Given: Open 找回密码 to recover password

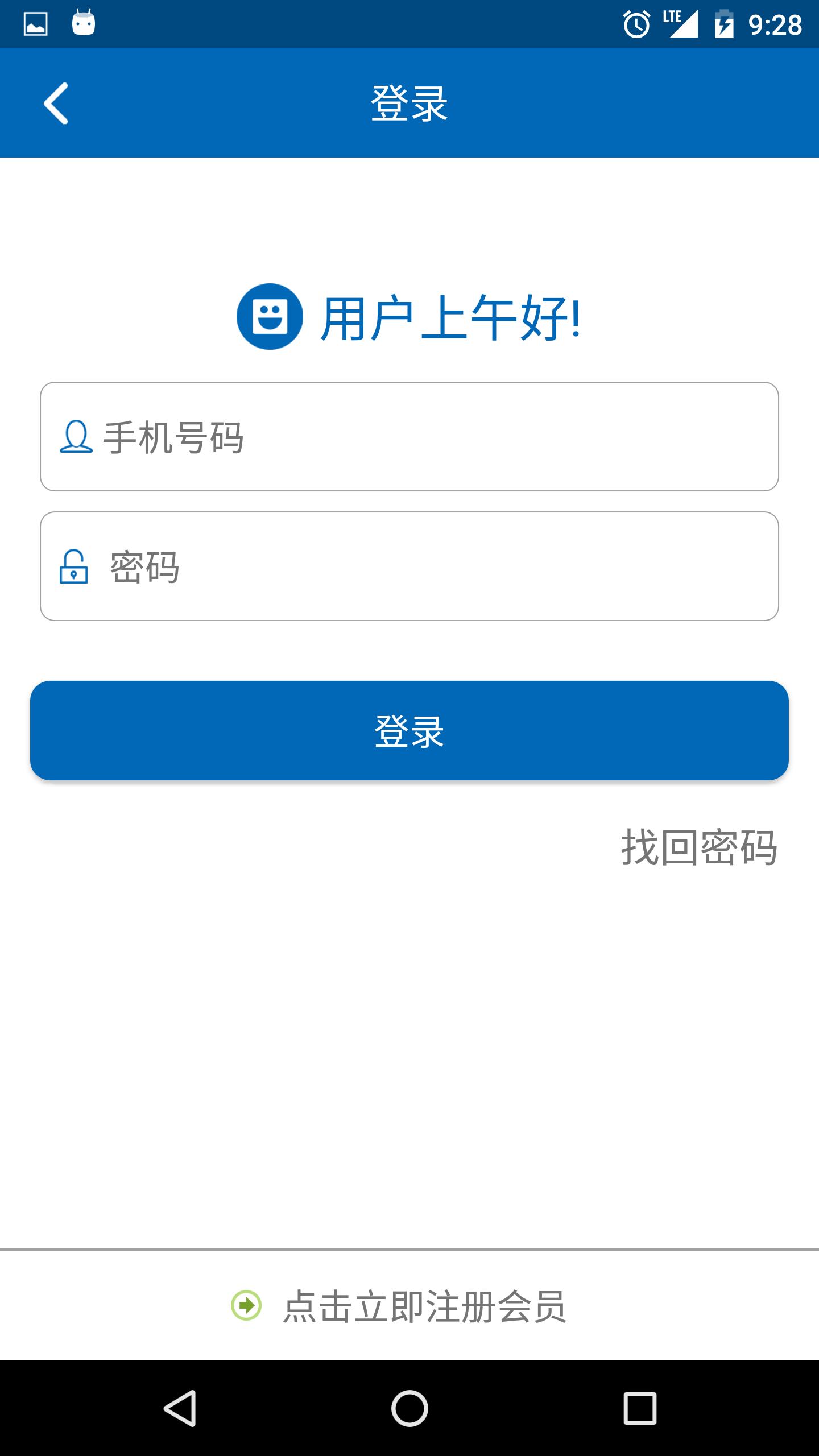Looking at the screenshot, I should [699, 847].
